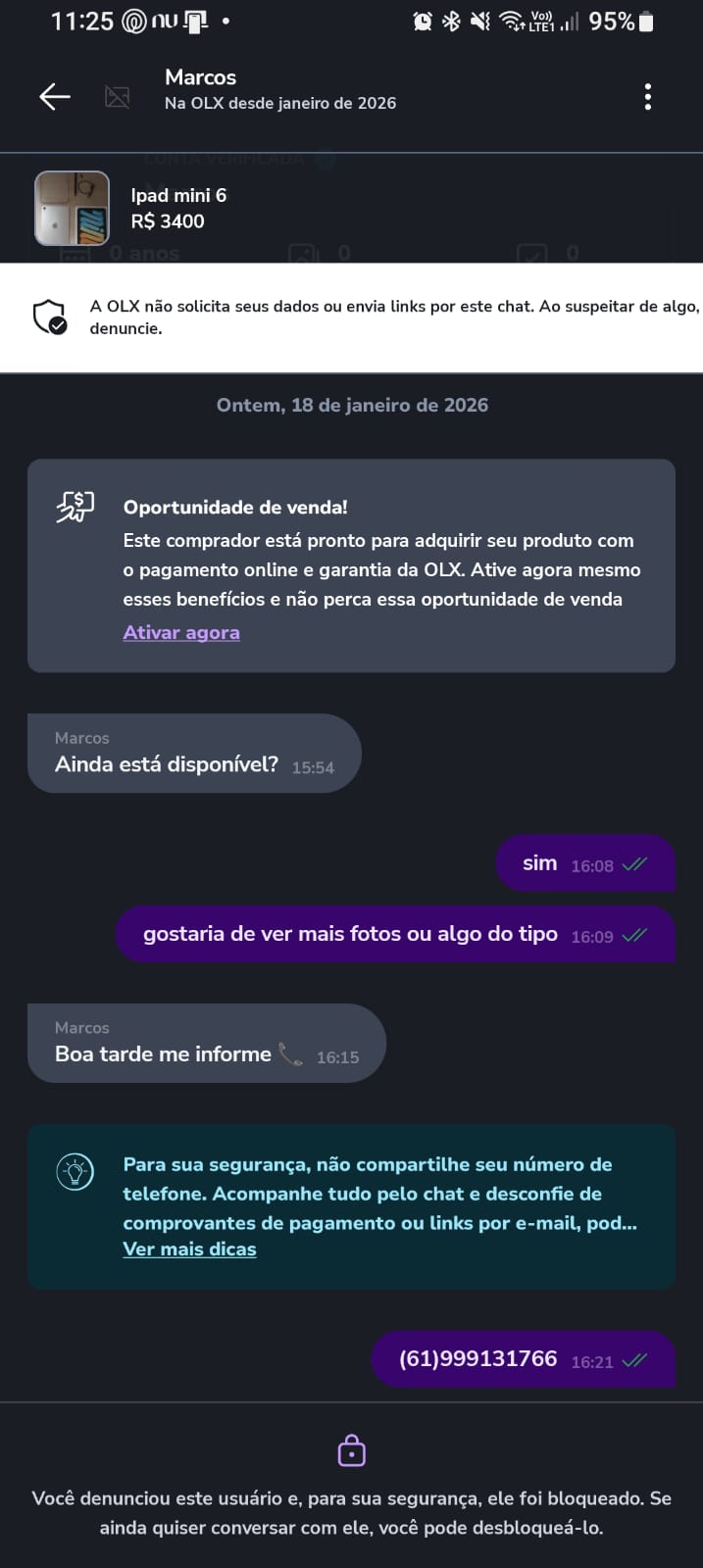Go back from Marcos chat
This screenshot has height=1568, width=703.
pyautogui.click(x=55, y=96)
